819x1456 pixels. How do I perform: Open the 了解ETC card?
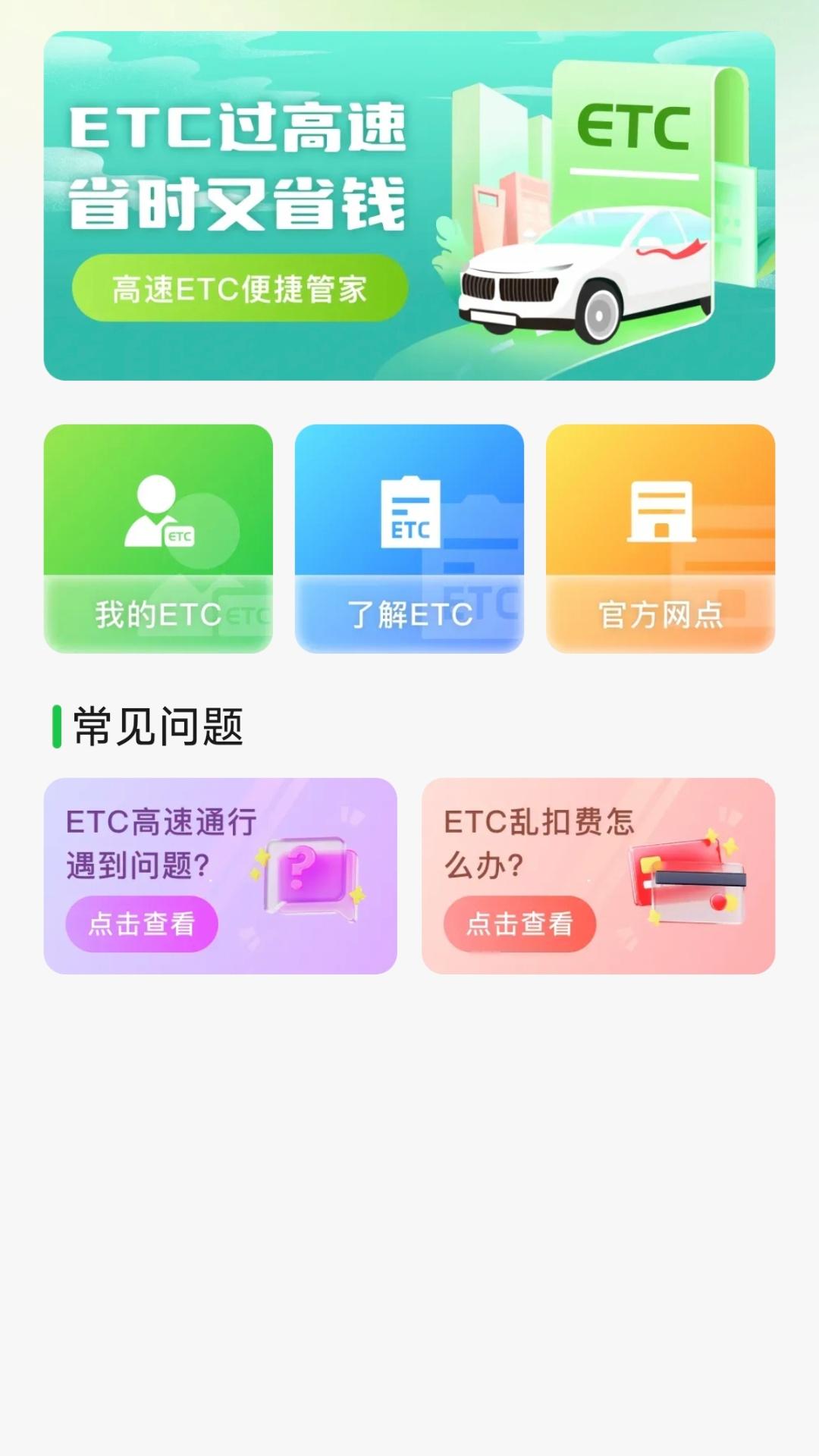409,538
